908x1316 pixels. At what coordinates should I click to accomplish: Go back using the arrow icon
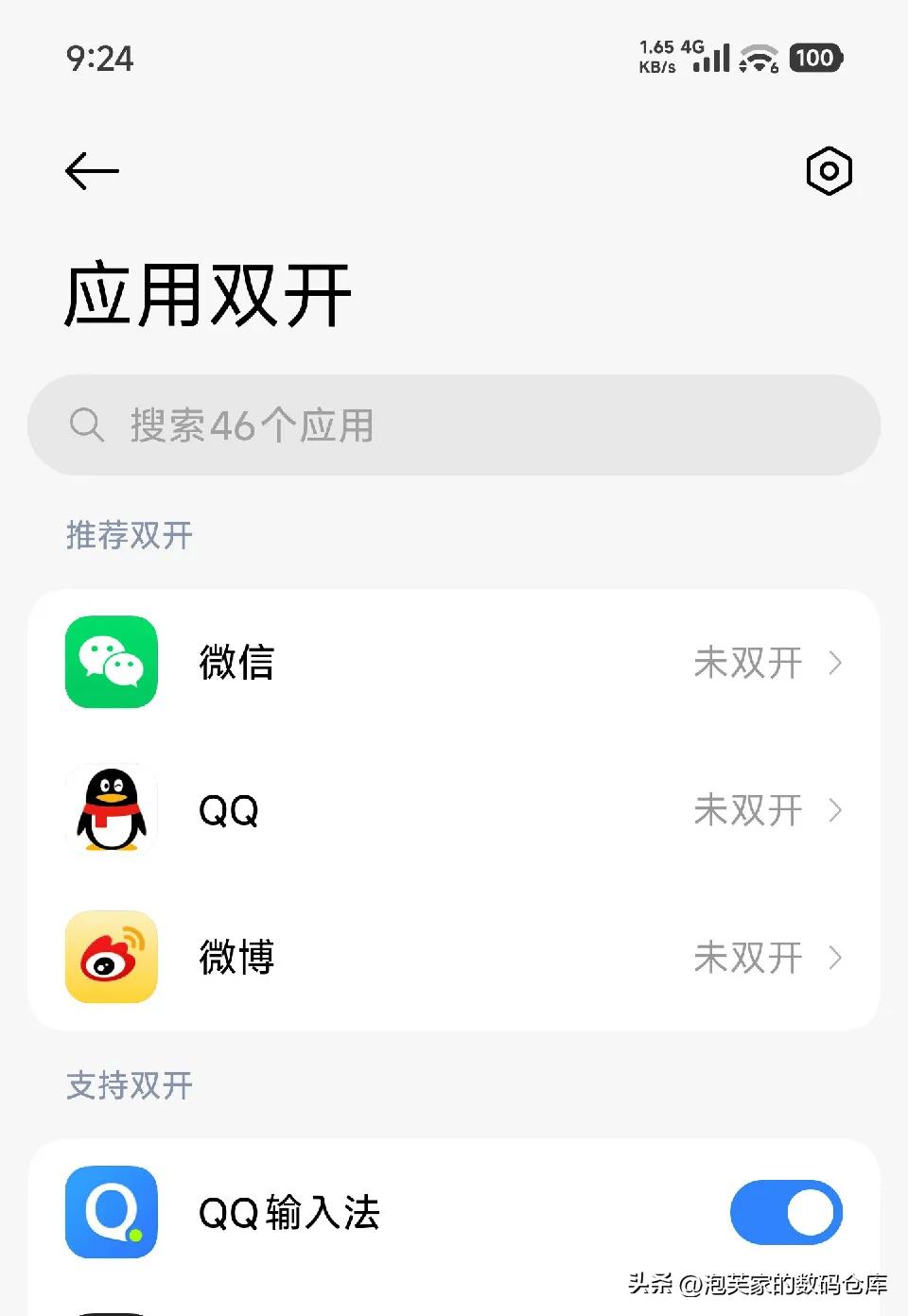(x=92, y=171)
